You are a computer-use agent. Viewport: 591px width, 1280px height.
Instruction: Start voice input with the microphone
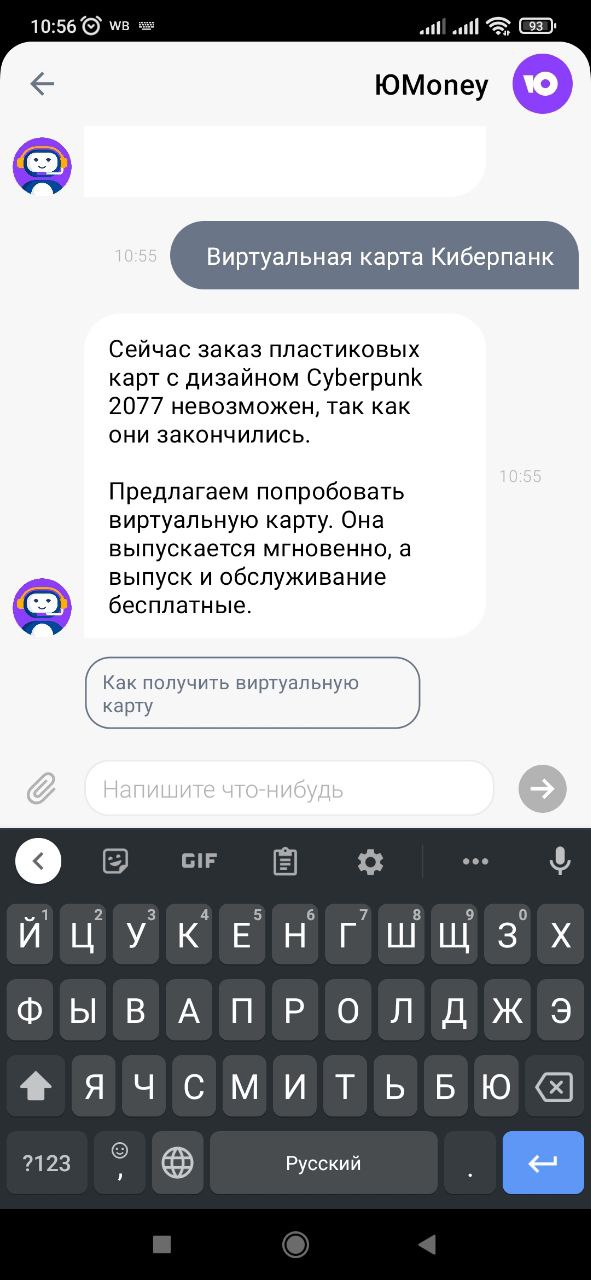[x=560, y=861]
